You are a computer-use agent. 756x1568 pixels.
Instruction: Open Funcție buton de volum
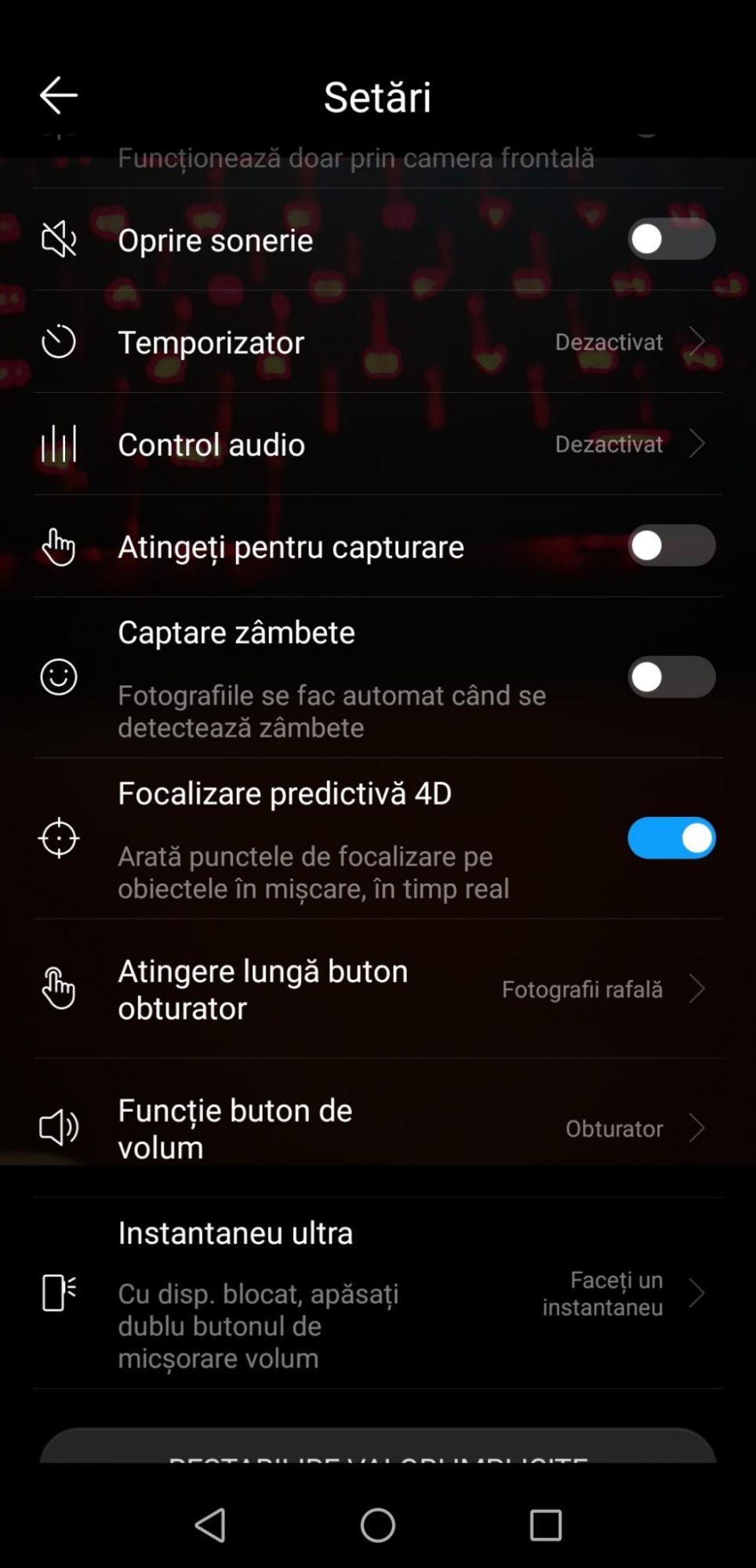point(376,1128)
